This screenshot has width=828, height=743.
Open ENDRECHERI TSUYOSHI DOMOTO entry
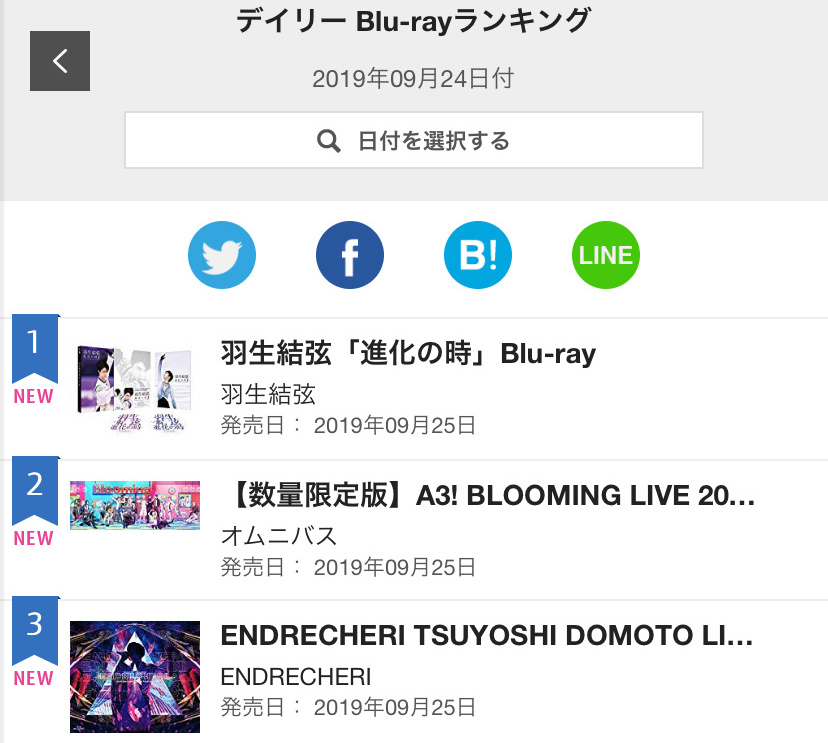click(x=486, y=636)
